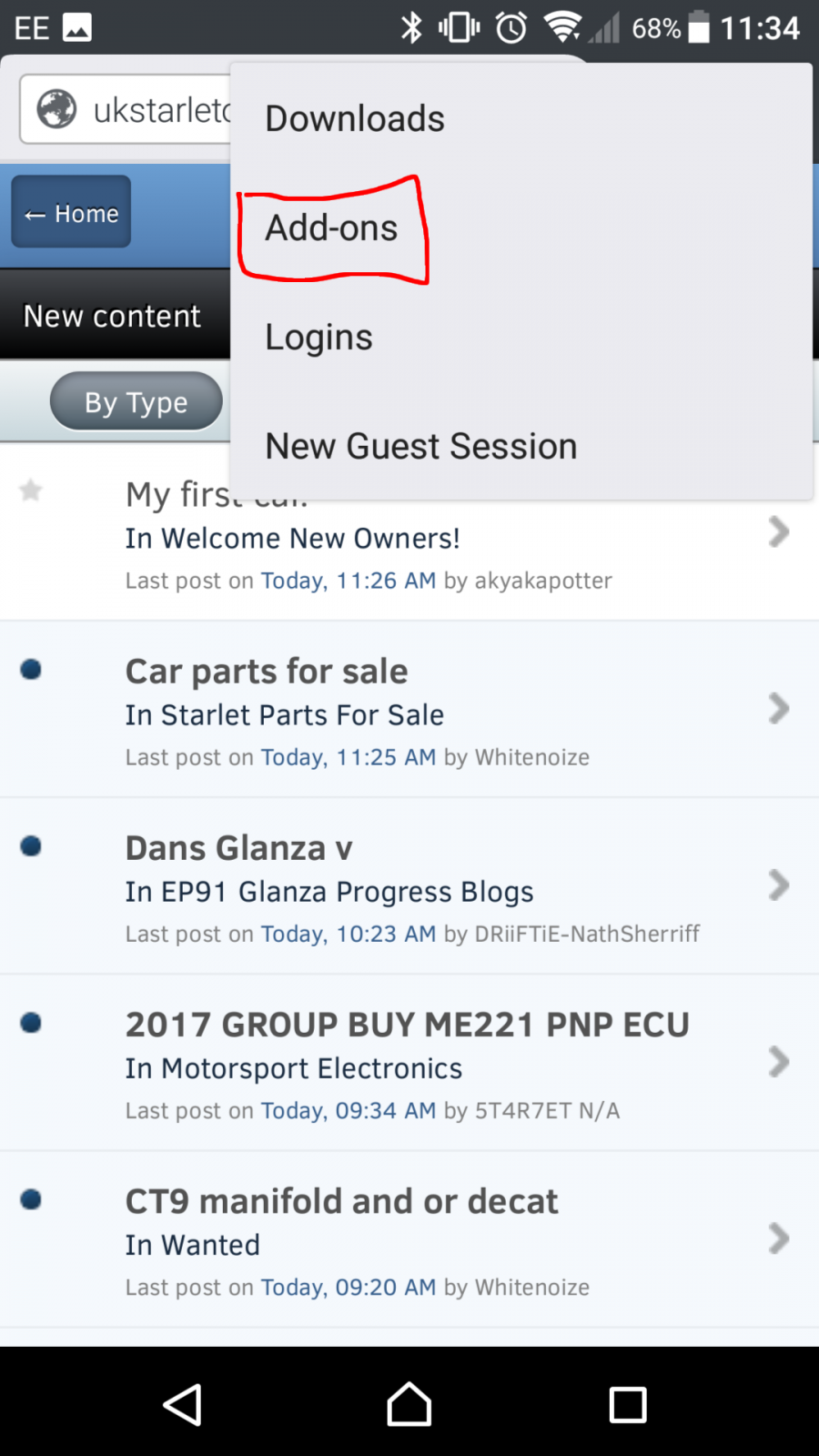Screen dimensions: 819x1456
Task: Open Downloads from the browser menu
Action: 521,118
